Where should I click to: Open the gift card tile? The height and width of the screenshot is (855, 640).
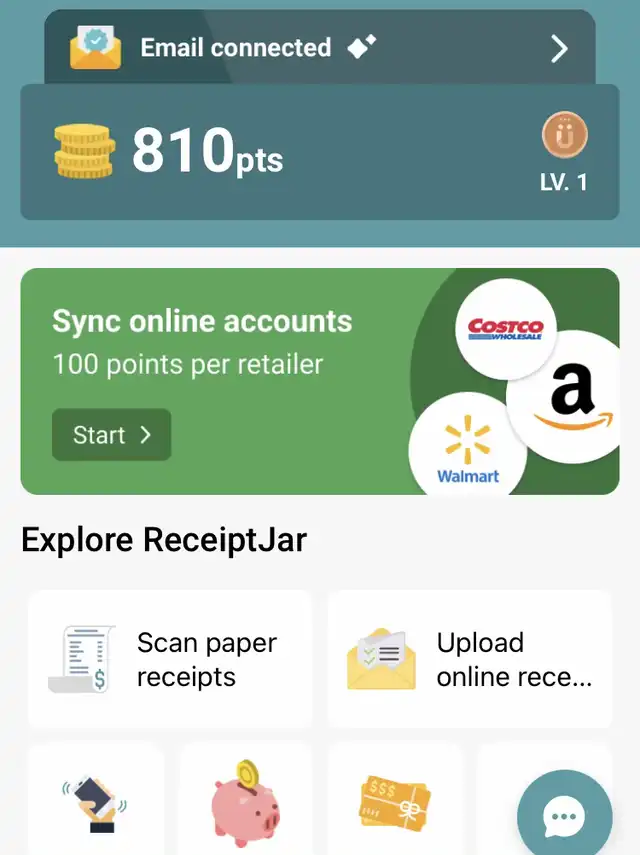[395, 800]
